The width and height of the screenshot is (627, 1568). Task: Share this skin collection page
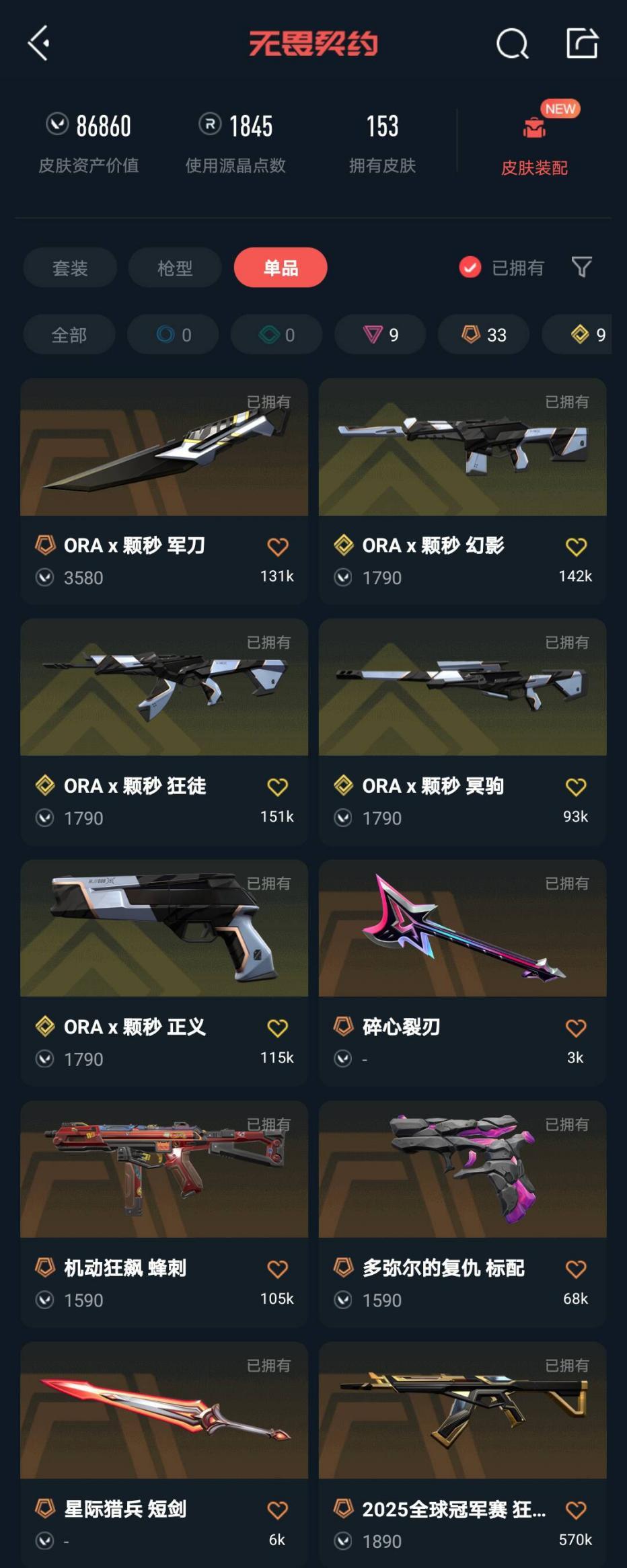click(582, 44)
